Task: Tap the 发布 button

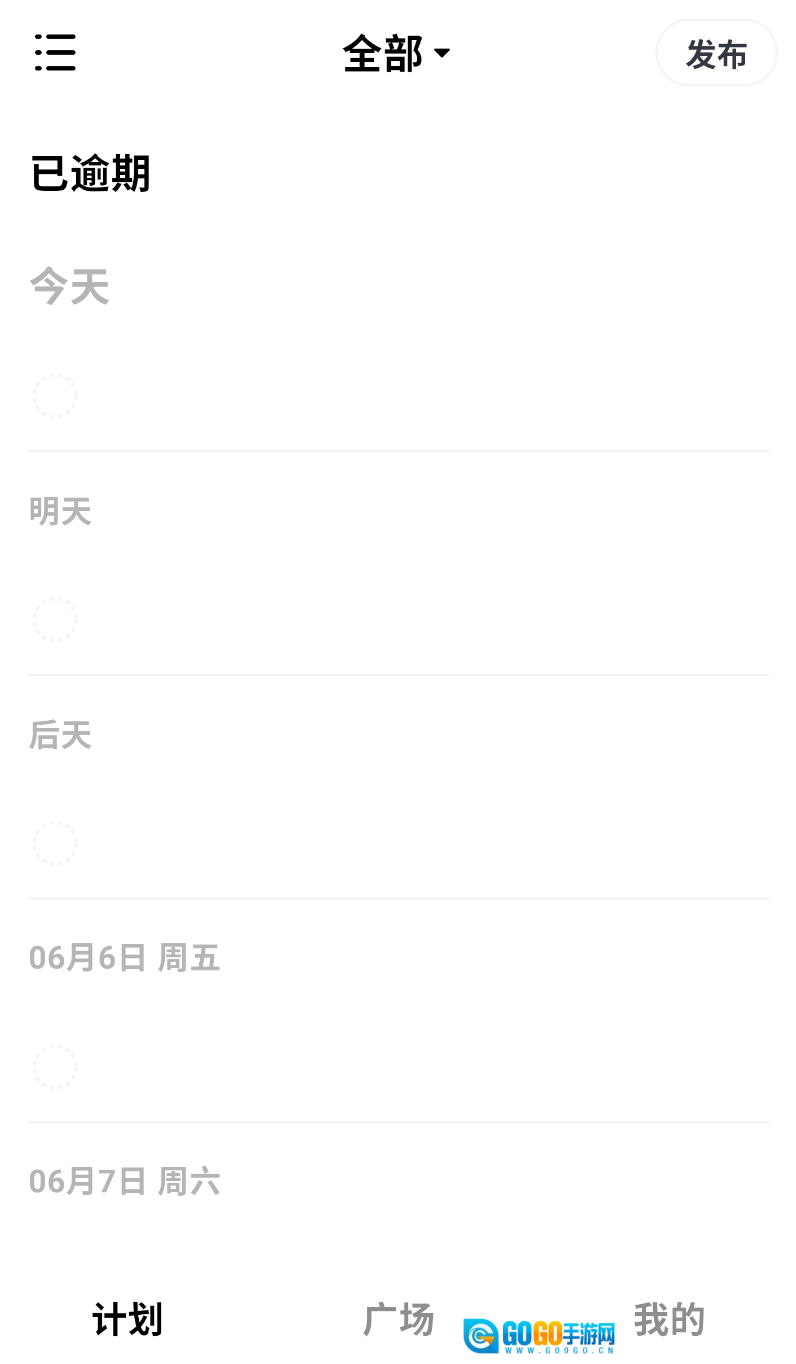Action: [716, 54]
